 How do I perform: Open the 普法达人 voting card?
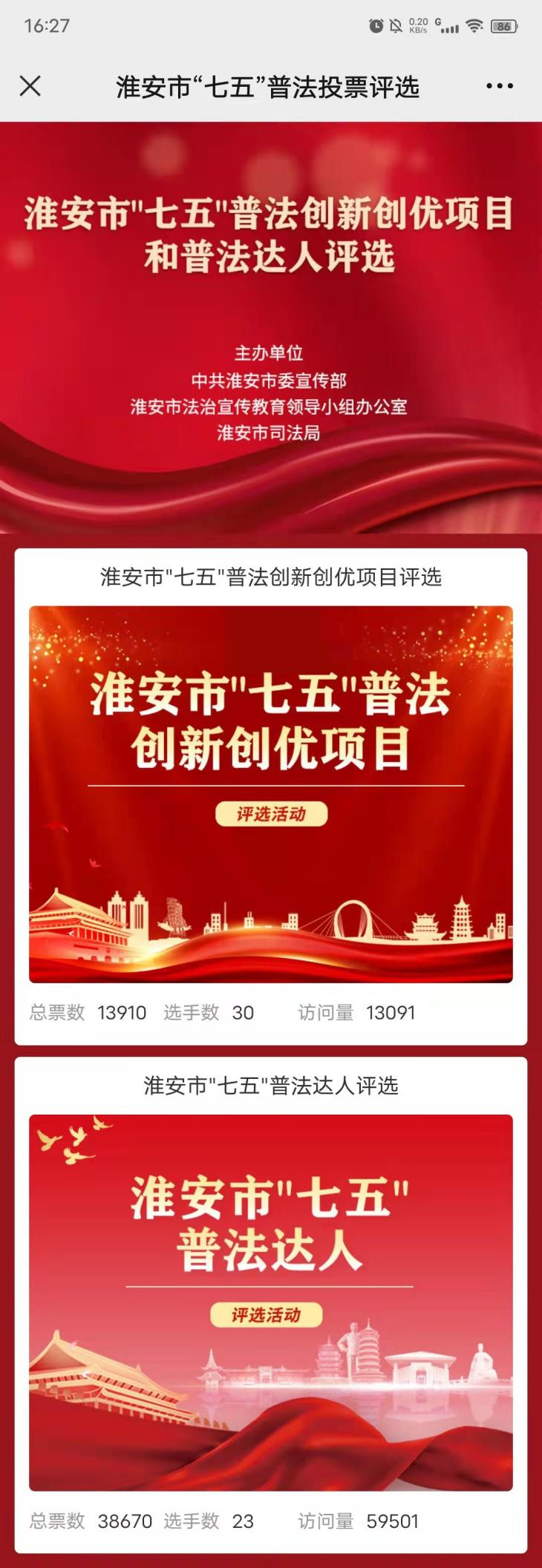tap(270, 1302)
